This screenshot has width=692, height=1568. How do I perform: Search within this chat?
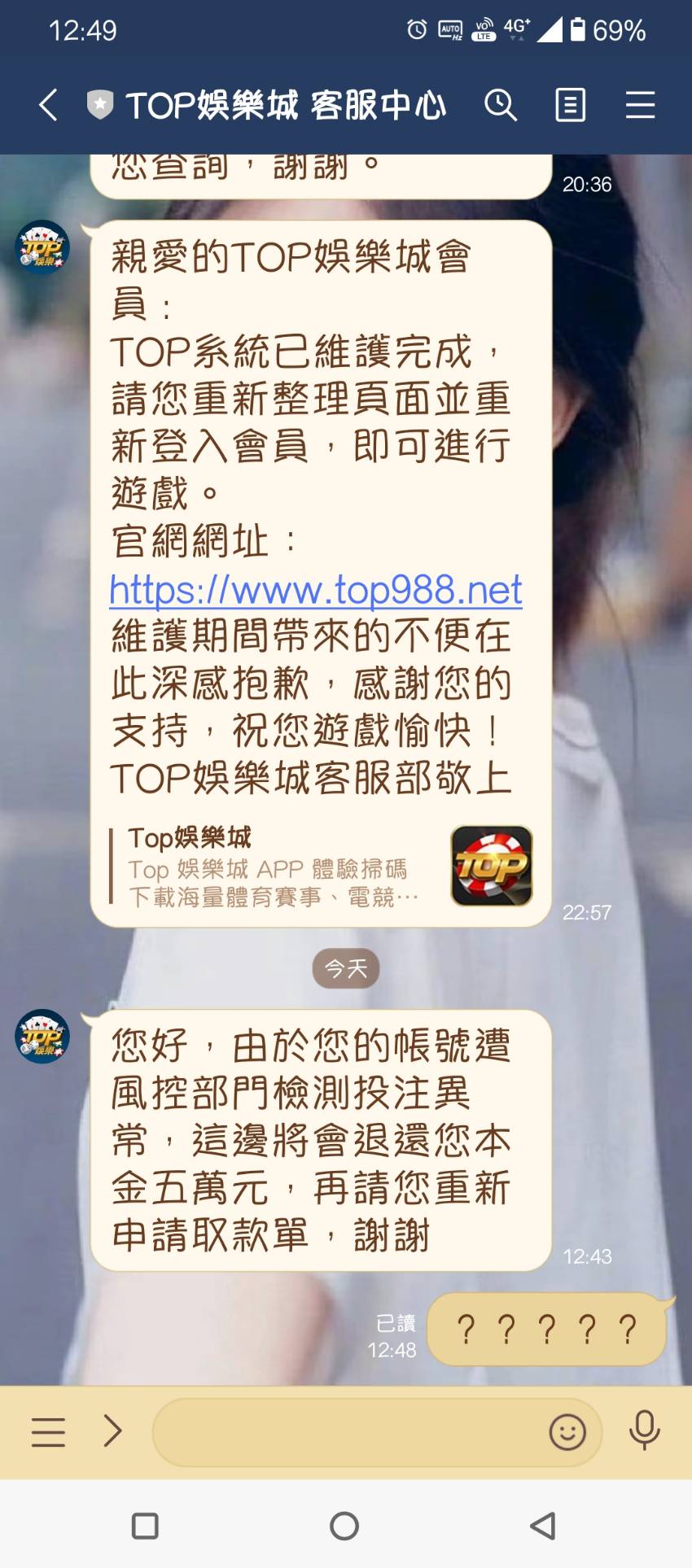(x=501, y=105)
